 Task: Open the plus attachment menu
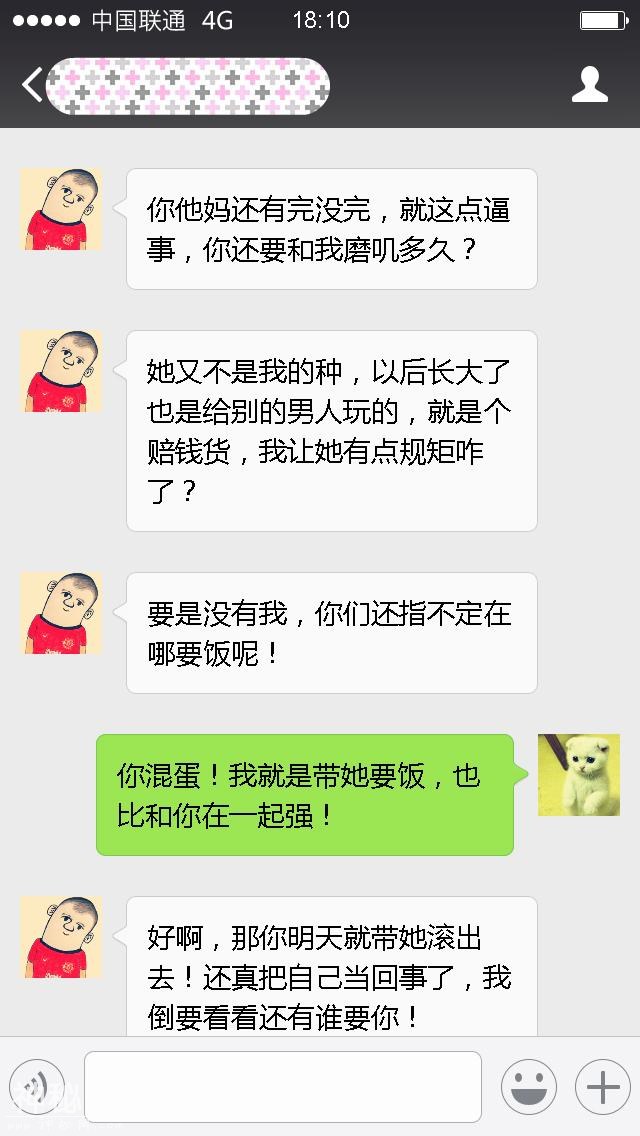click(602, 1087)
